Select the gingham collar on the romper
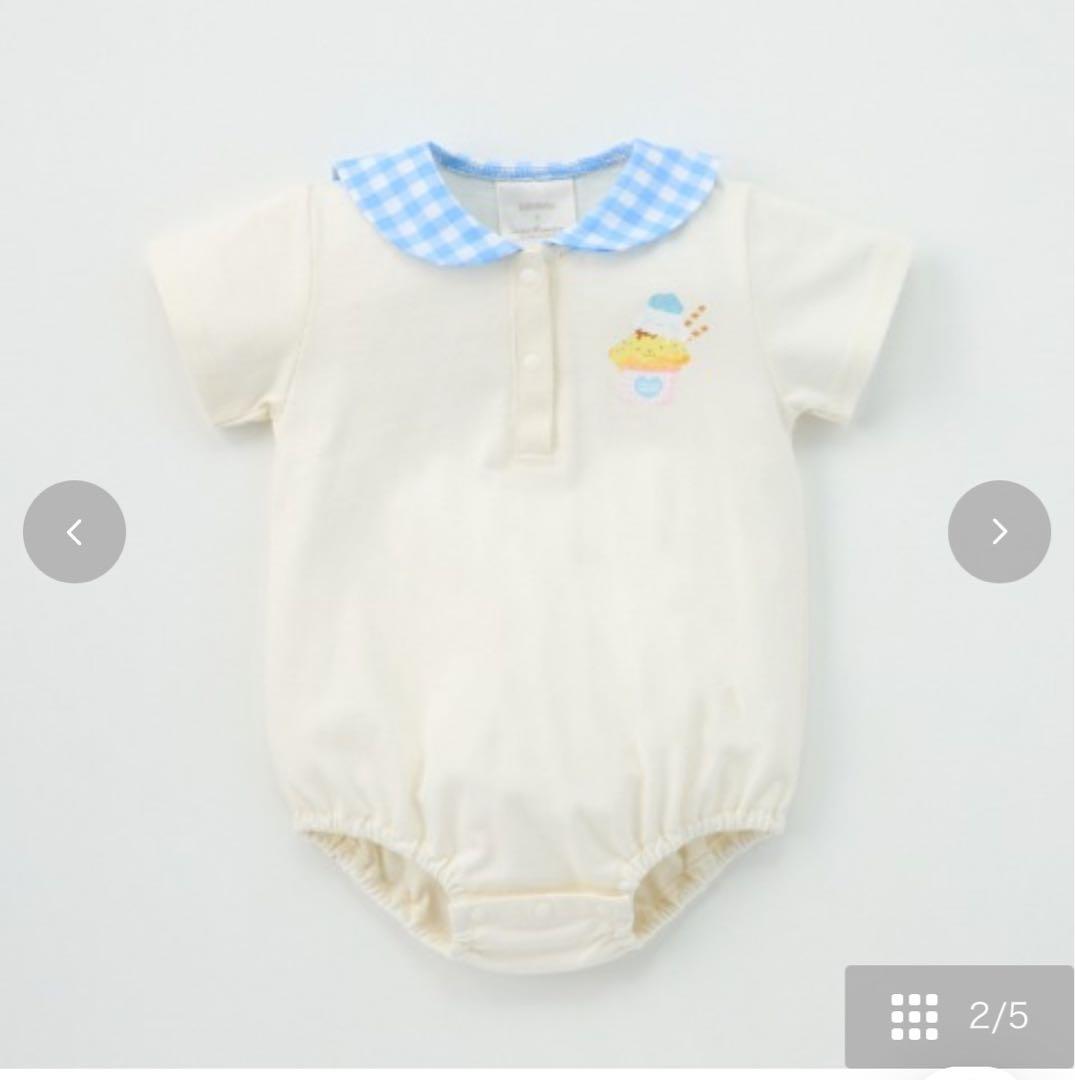The width and height of the screenshot is (1075, 1080). (x=530, y=200)
